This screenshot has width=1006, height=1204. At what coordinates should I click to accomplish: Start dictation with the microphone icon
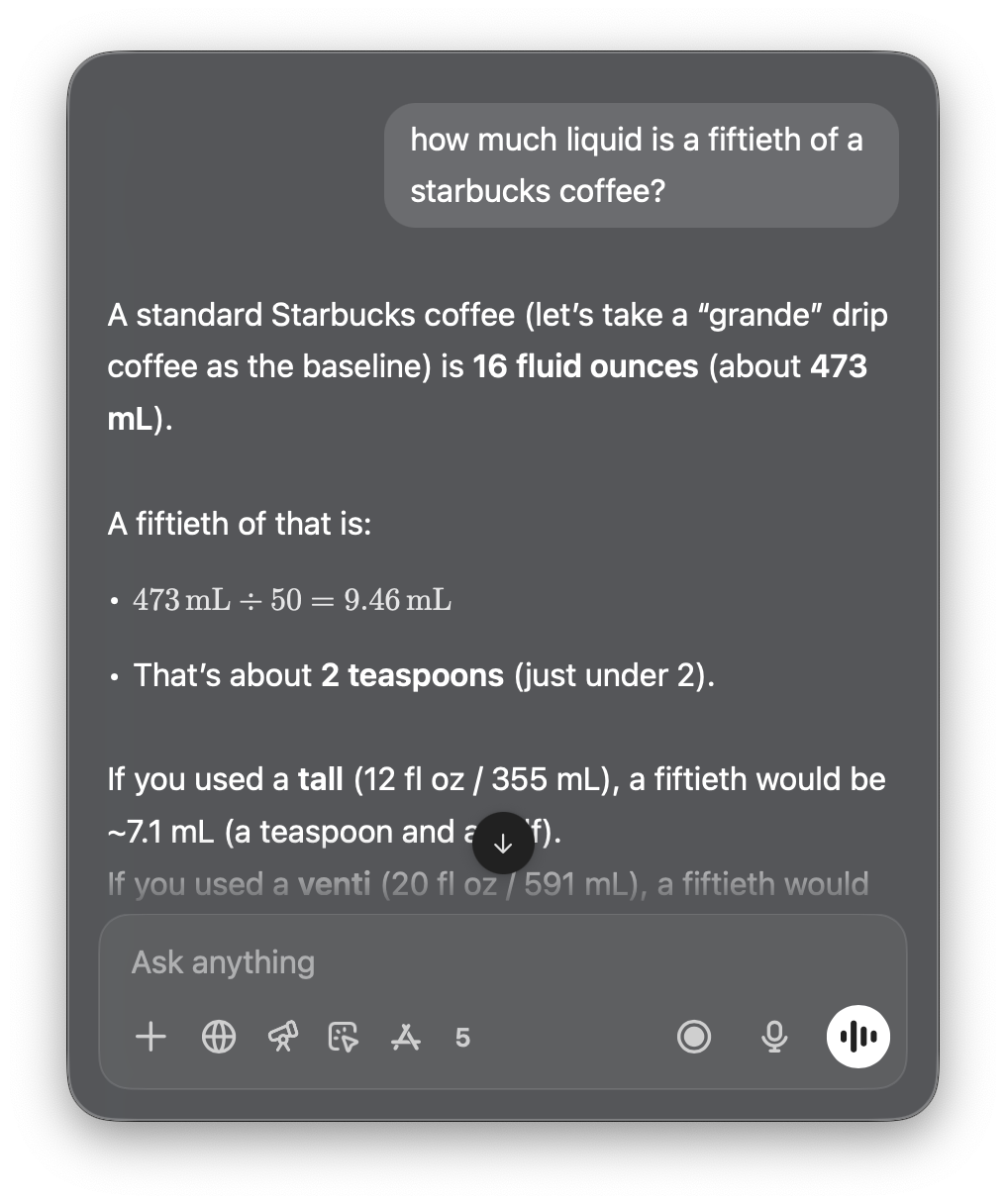(774, 1037)
